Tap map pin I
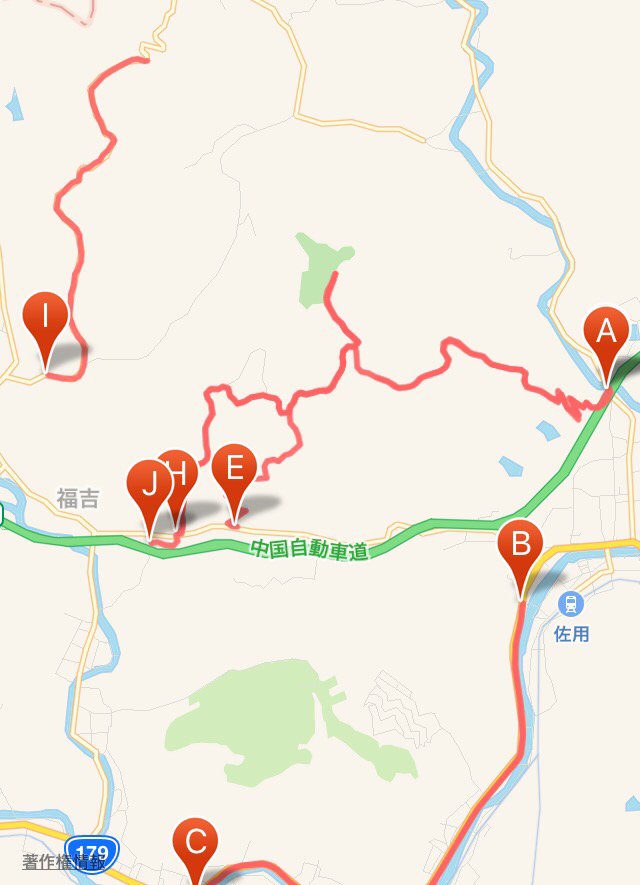The height and width of the screenshot is (885, 640). (45, 318)
